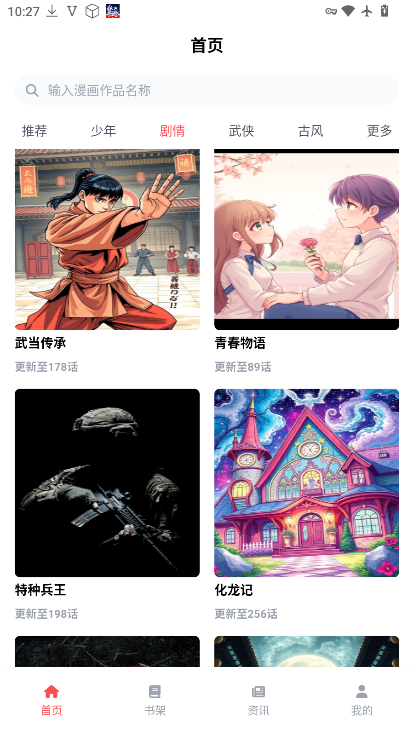The image size is (414, 736).
Task: Open the 古风 category tab
Action: pos(310,130)
